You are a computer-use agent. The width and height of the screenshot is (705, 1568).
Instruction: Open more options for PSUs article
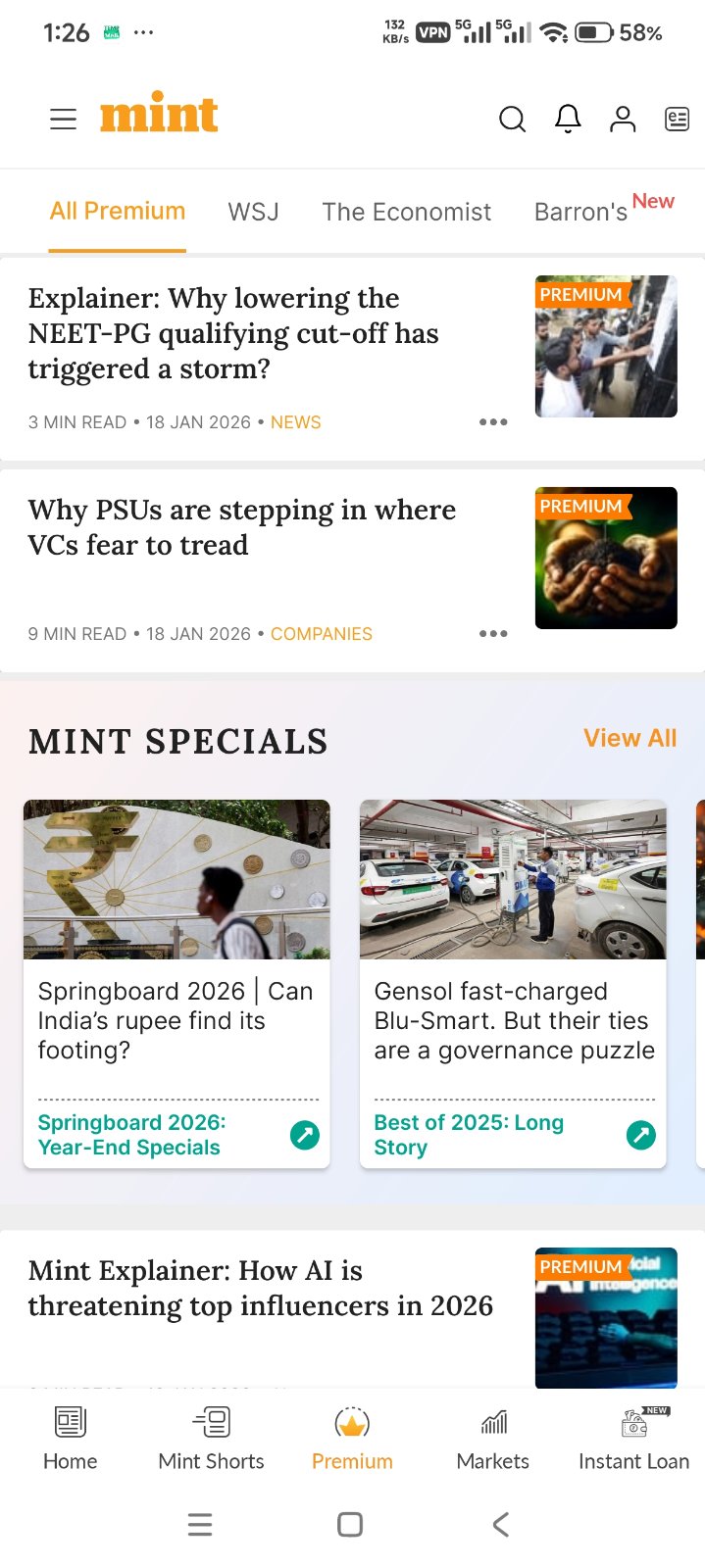click(493, 634)
